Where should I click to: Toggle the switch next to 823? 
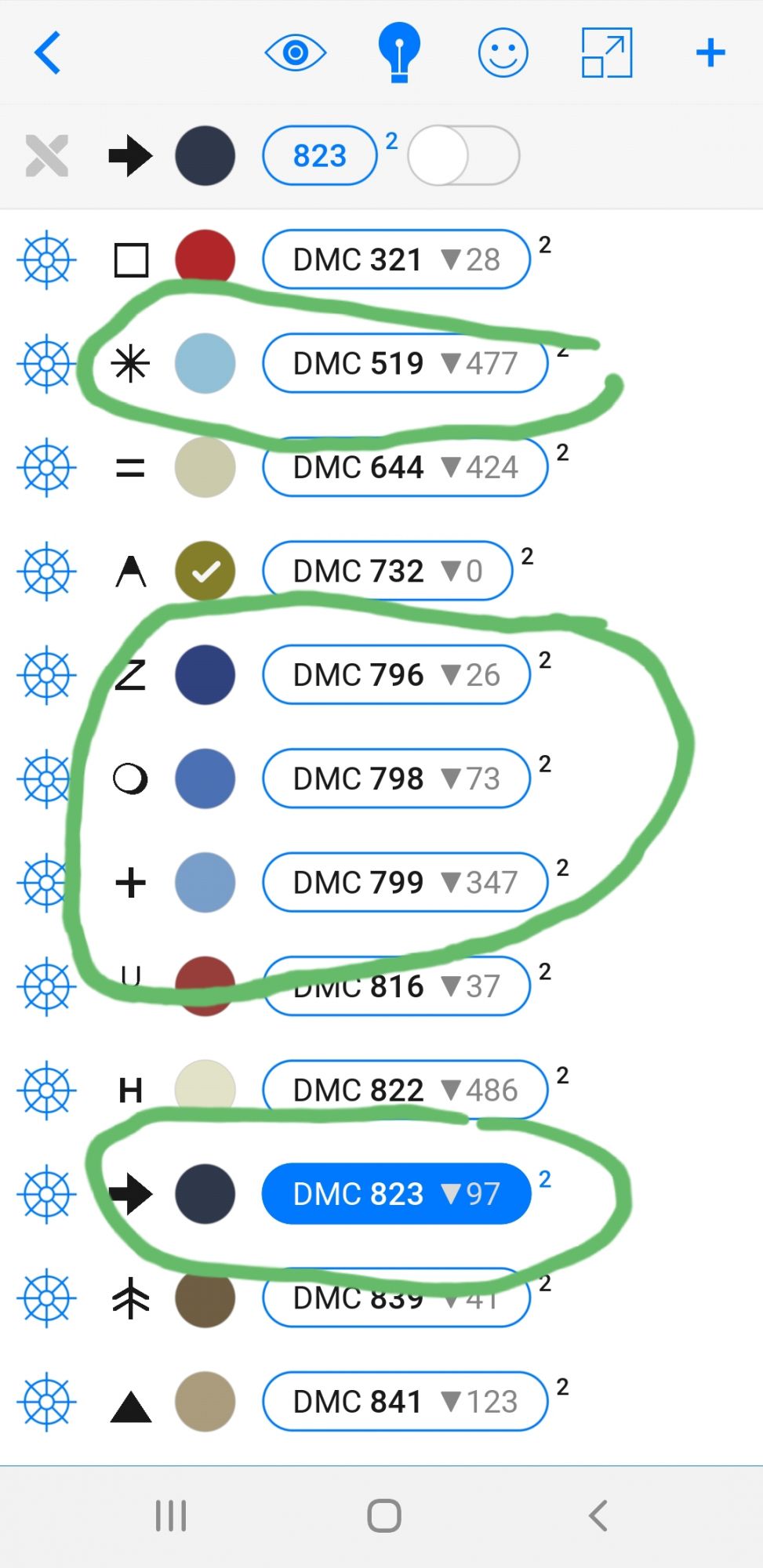[x=463, y=155]
